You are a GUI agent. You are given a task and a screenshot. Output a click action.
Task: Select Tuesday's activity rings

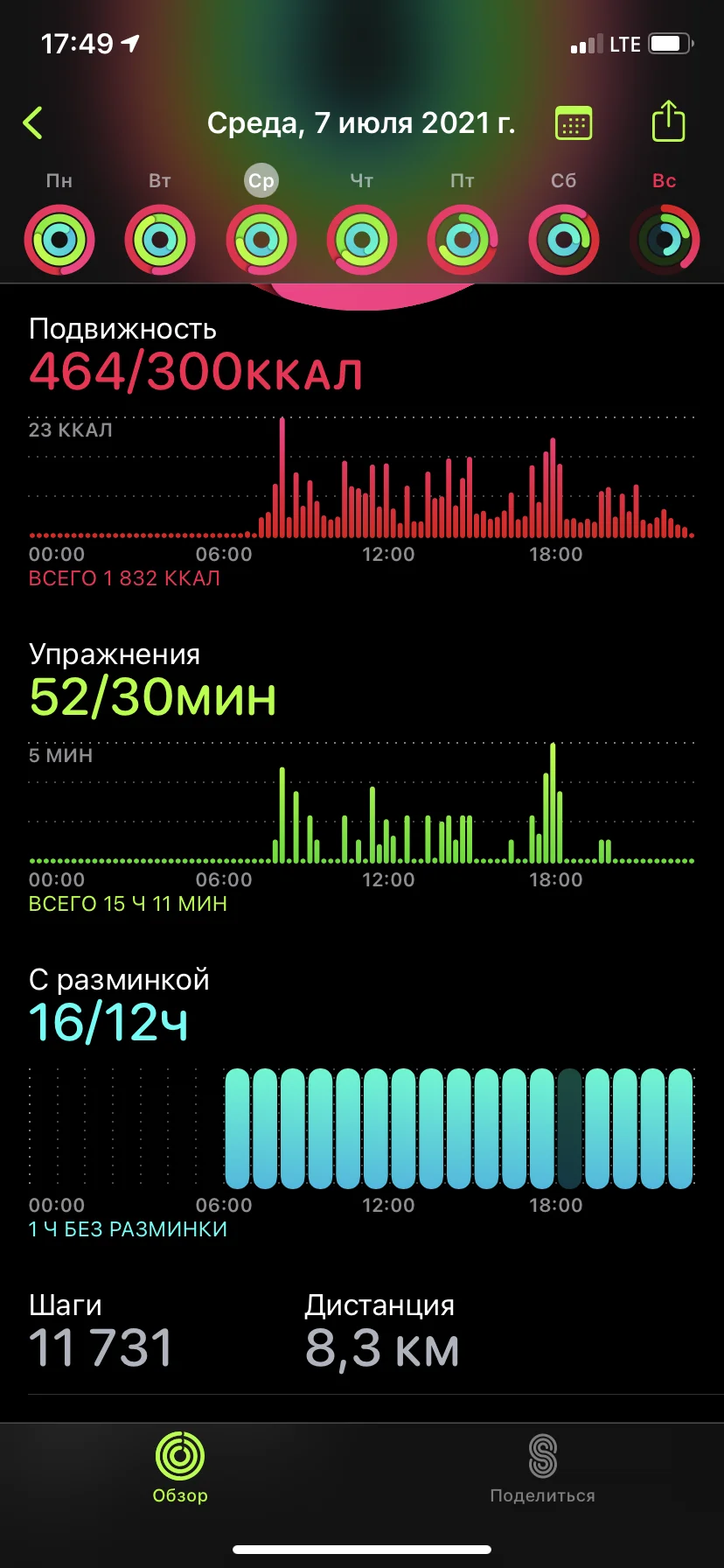pyautogui.click(x=160, y=239)
